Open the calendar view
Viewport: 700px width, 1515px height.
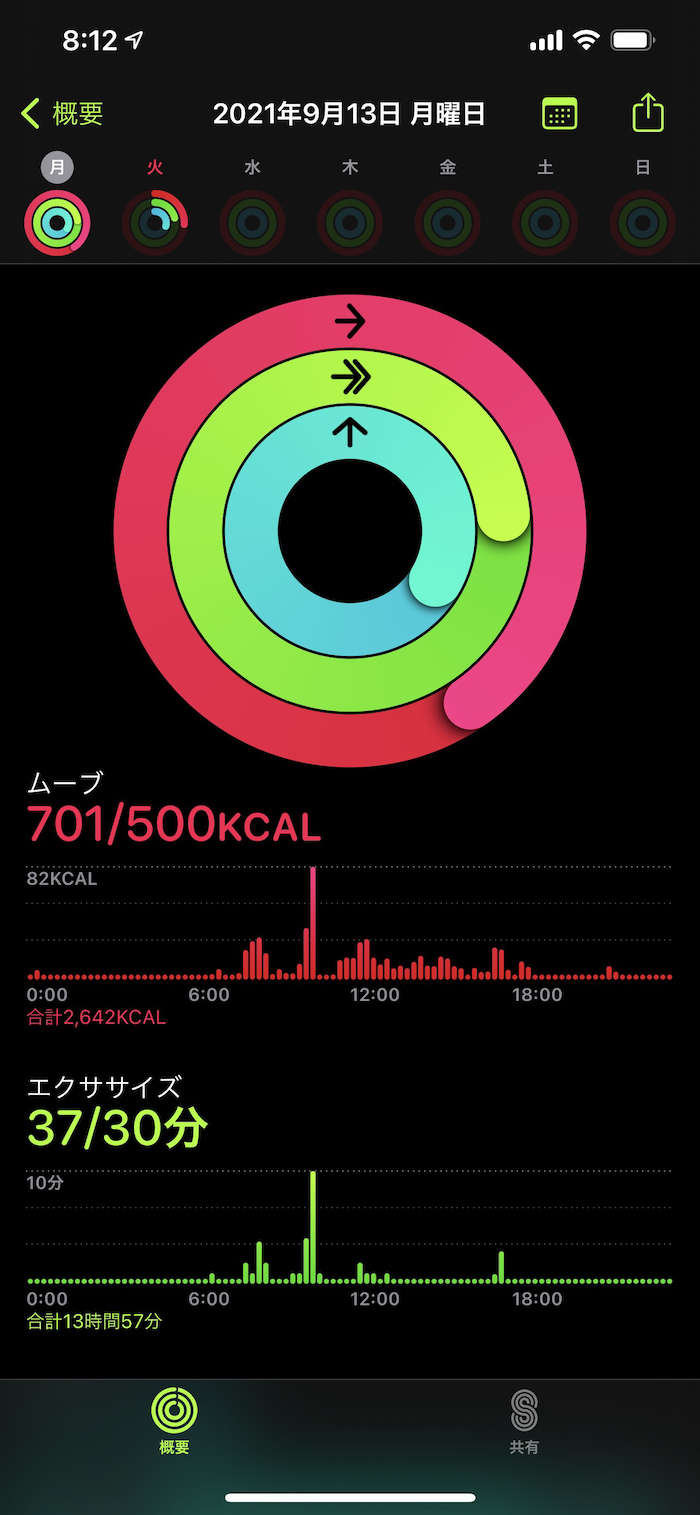(560, 114)
